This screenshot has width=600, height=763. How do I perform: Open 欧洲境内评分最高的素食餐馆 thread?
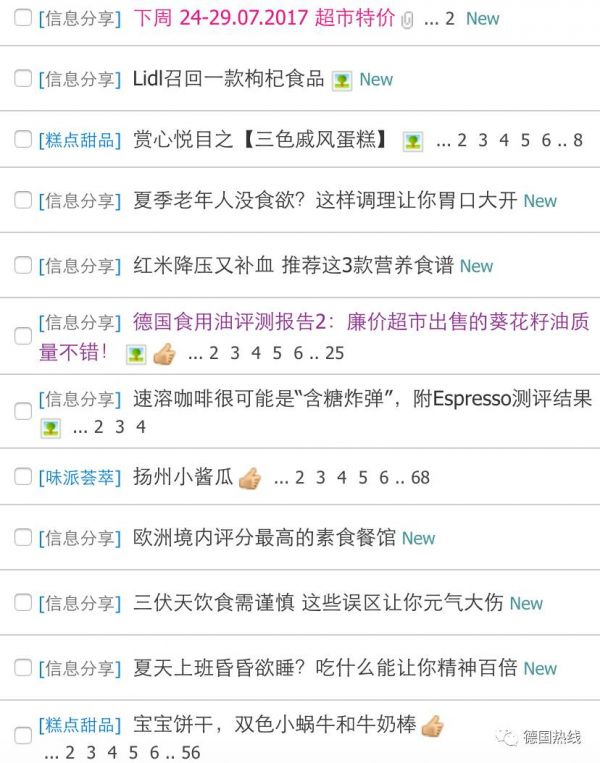point(264,538)
